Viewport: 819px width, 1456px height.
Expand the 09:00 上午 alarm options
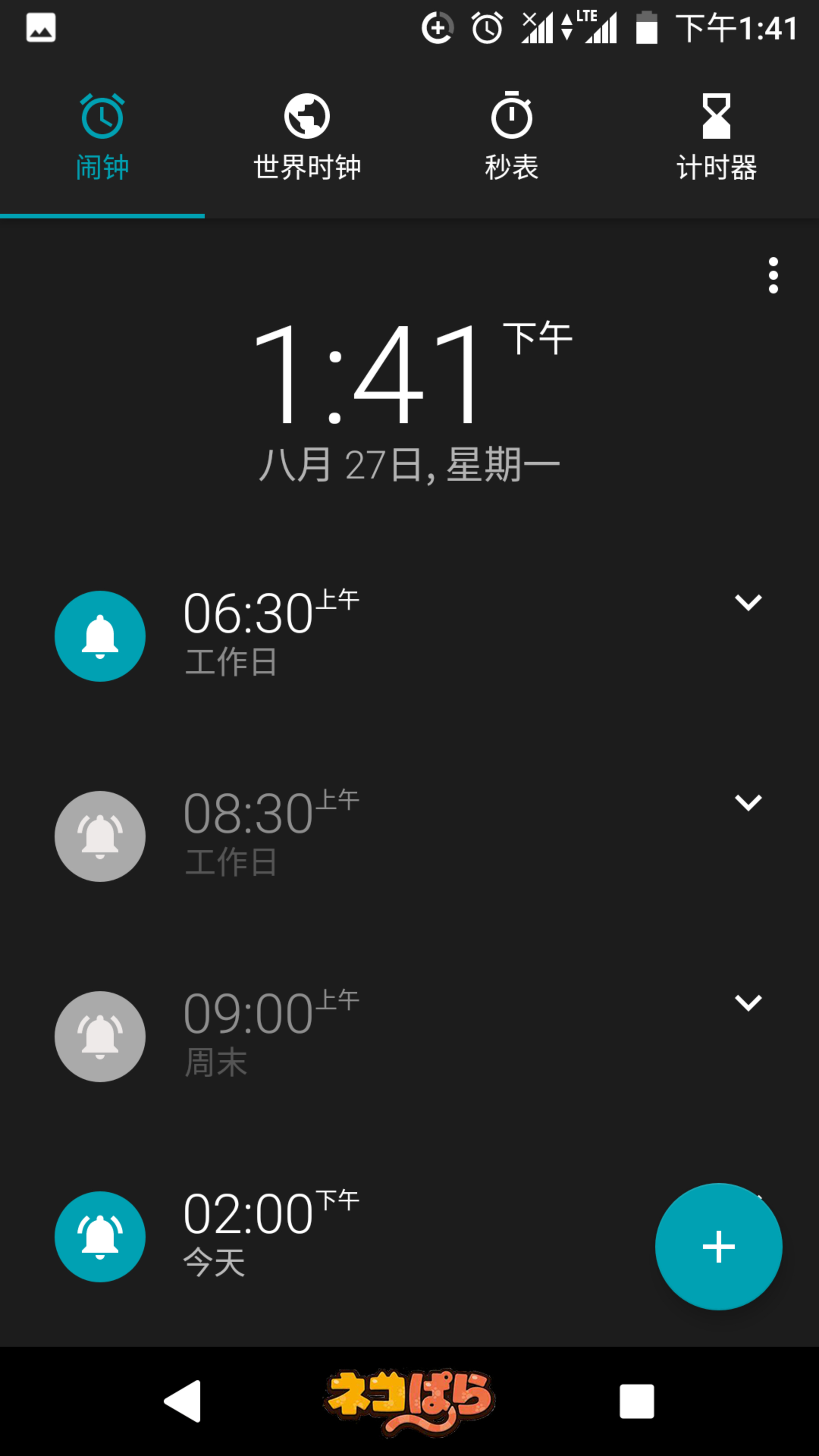click(x=748, y=1003)
